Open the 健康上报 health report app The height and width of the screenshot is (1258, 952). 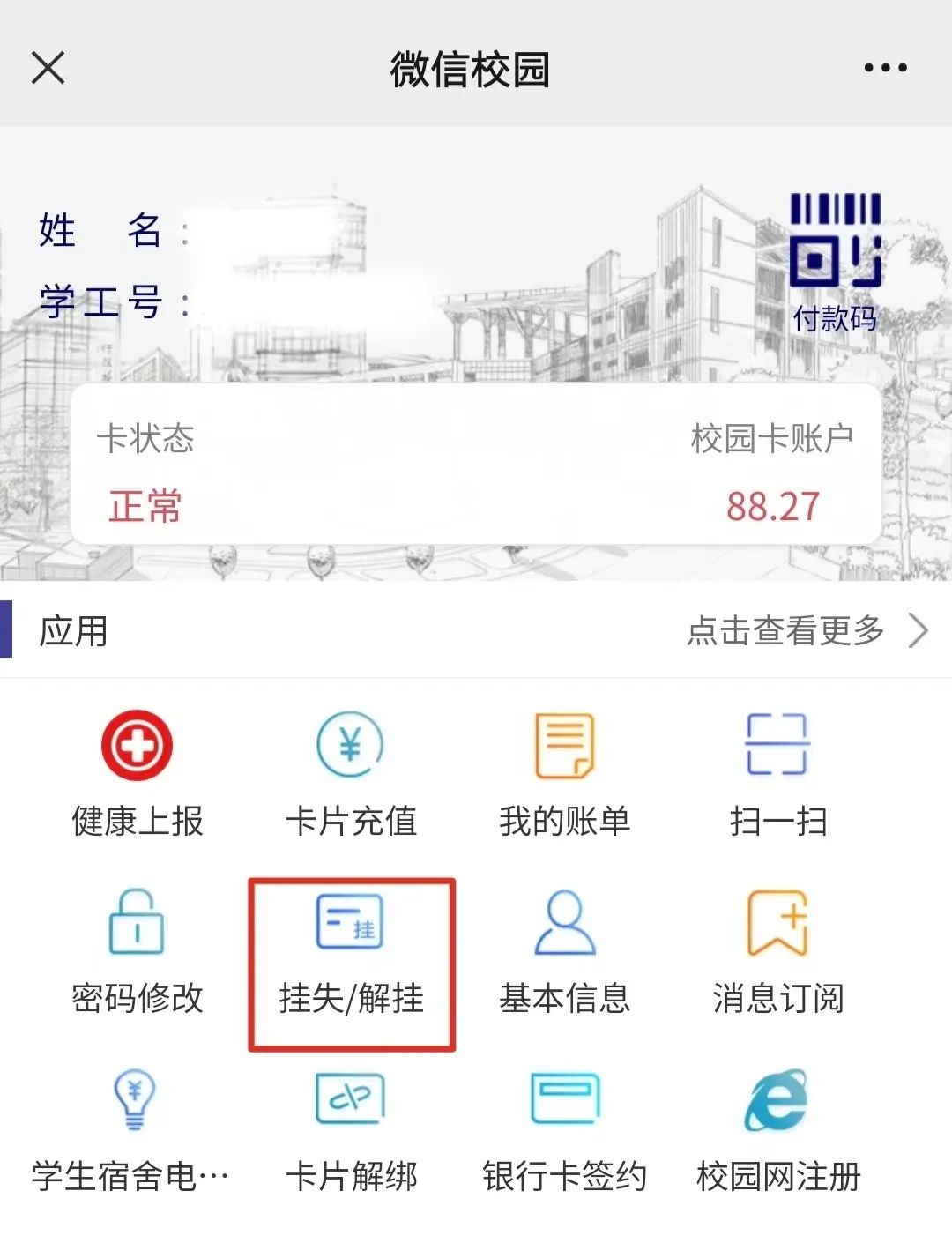click(x=135, y=771)
